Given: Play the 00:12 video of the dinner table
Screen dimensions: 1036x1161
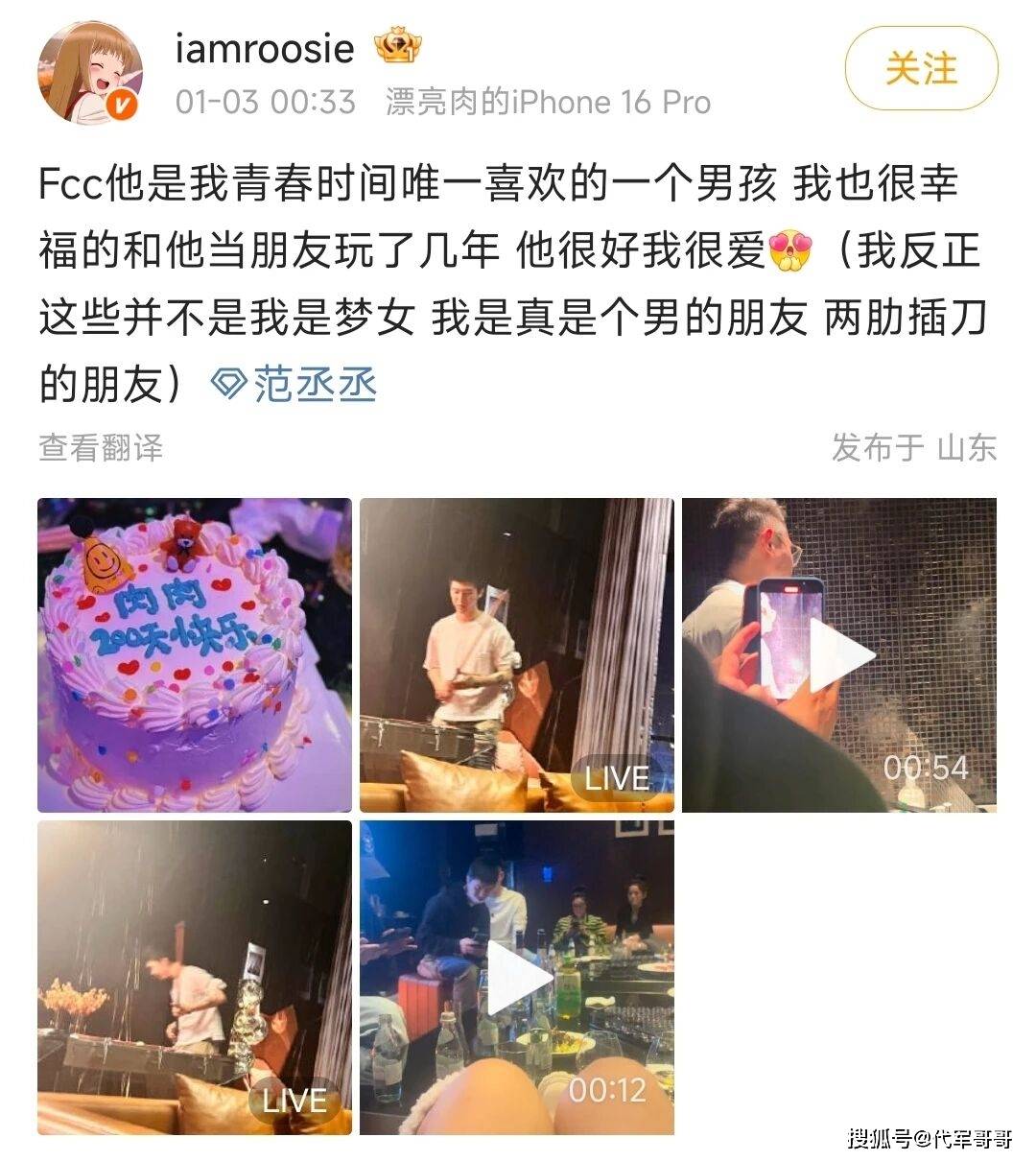Looking at the screenshot, I should coord(516,977).
